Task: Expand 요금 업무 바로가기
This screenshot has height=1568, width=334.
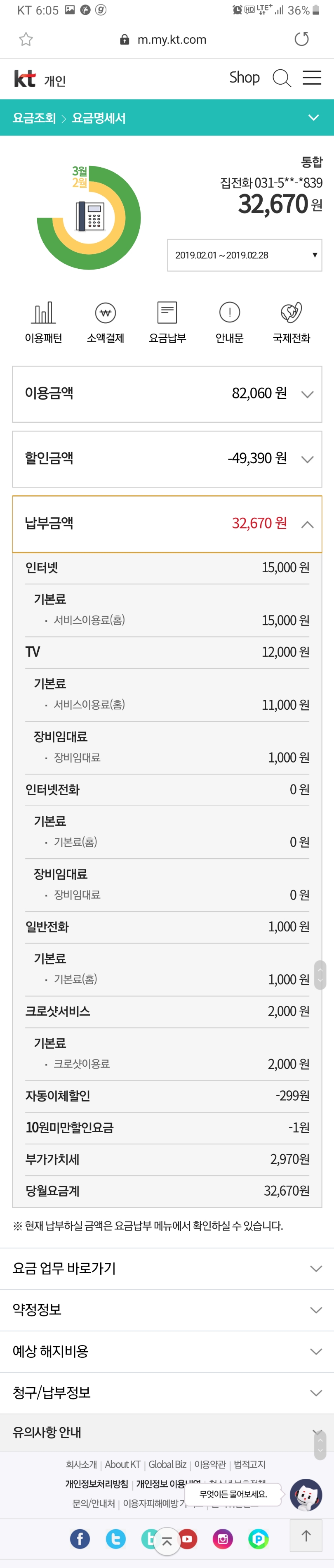Action: pos(167,1268)
